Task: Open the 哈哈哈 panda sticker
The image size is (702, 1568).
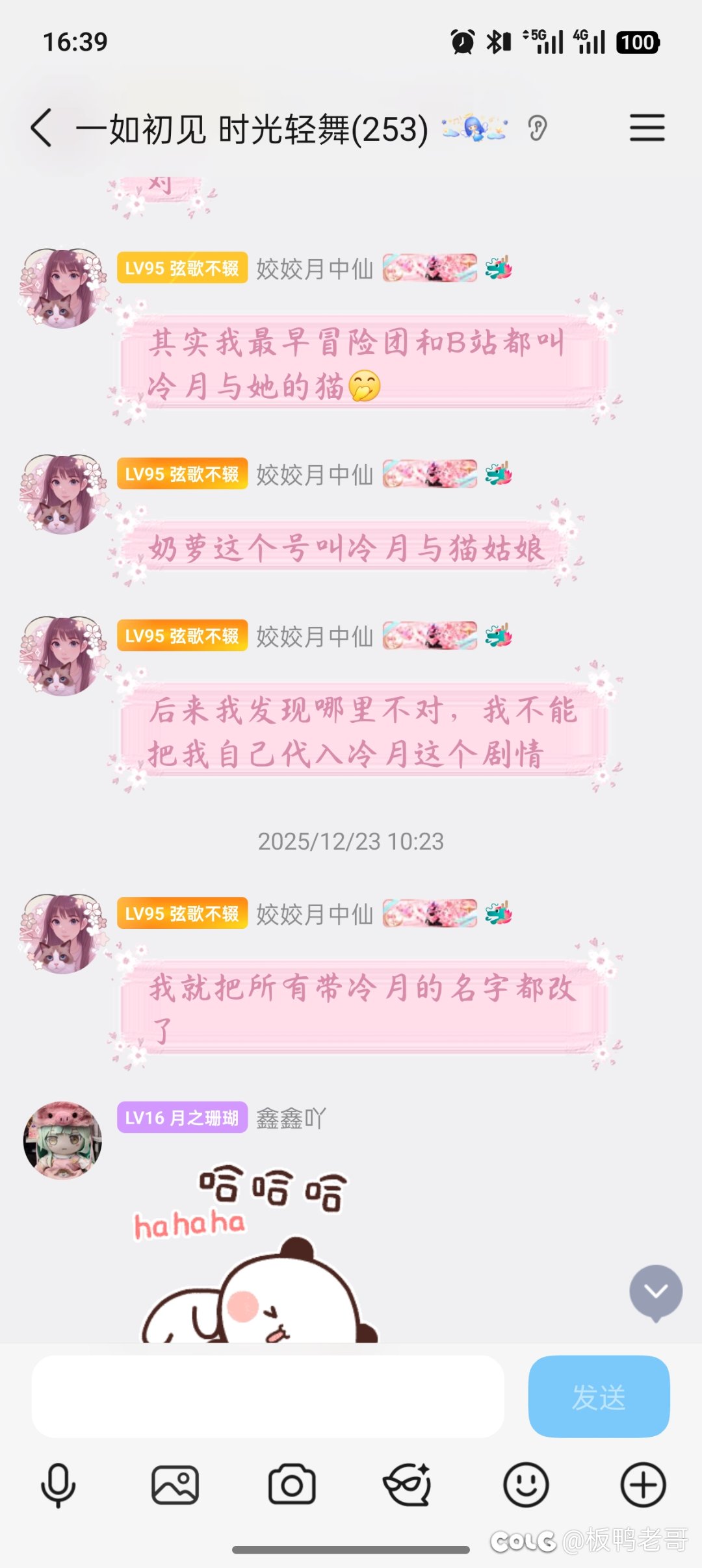Action: pos(253,1254)
